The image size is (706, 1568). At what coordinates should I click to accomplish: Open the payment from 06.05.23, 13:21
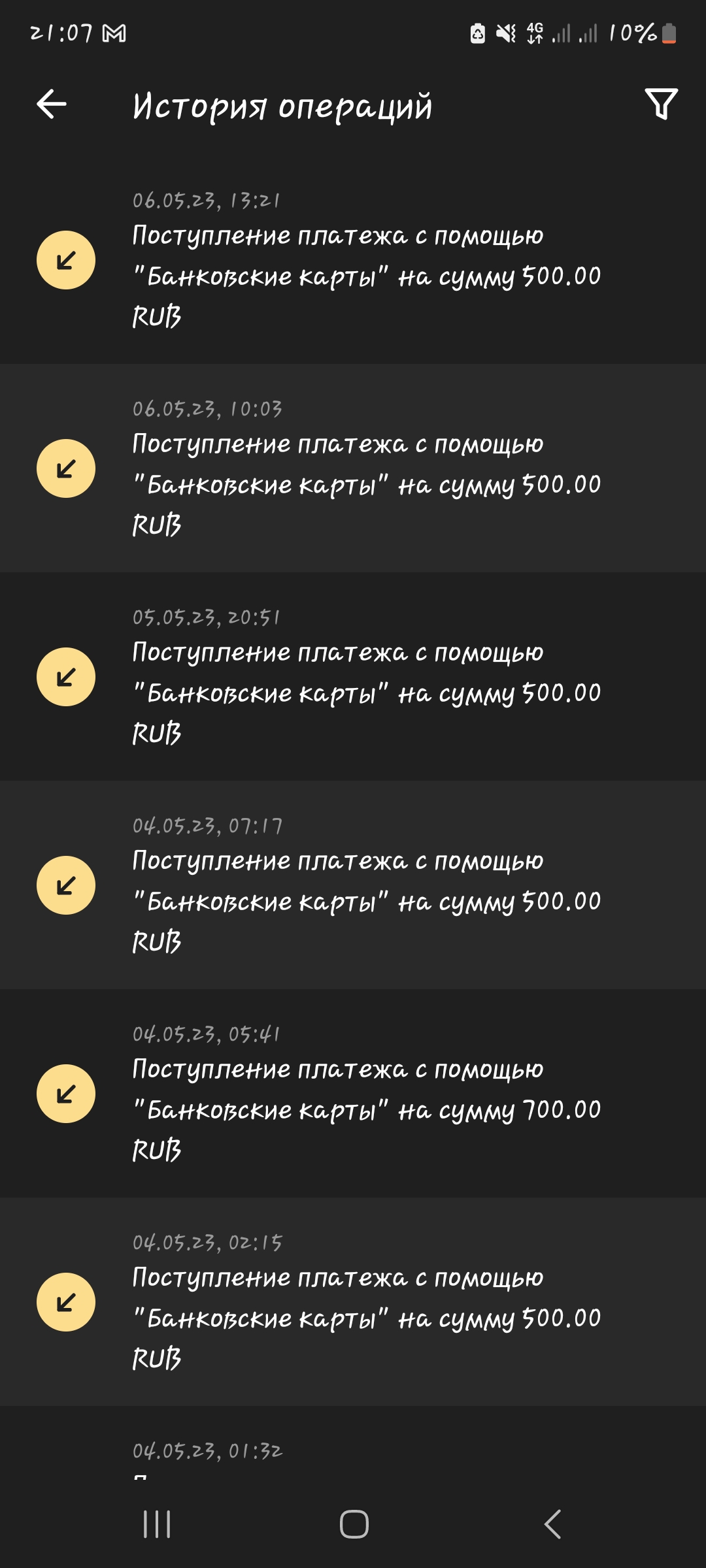(353, 260)
